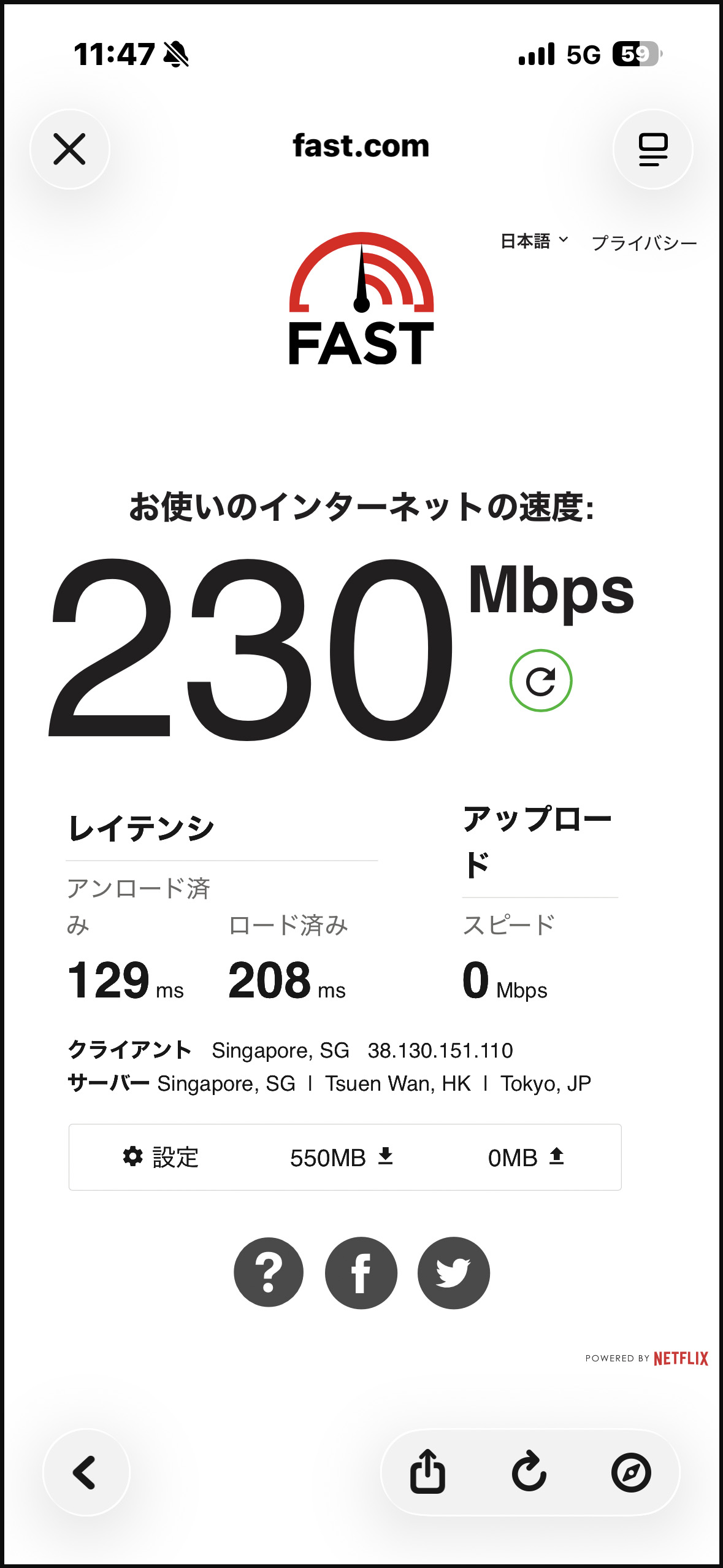Tap the download amount icon next to 550MB

385,1156
